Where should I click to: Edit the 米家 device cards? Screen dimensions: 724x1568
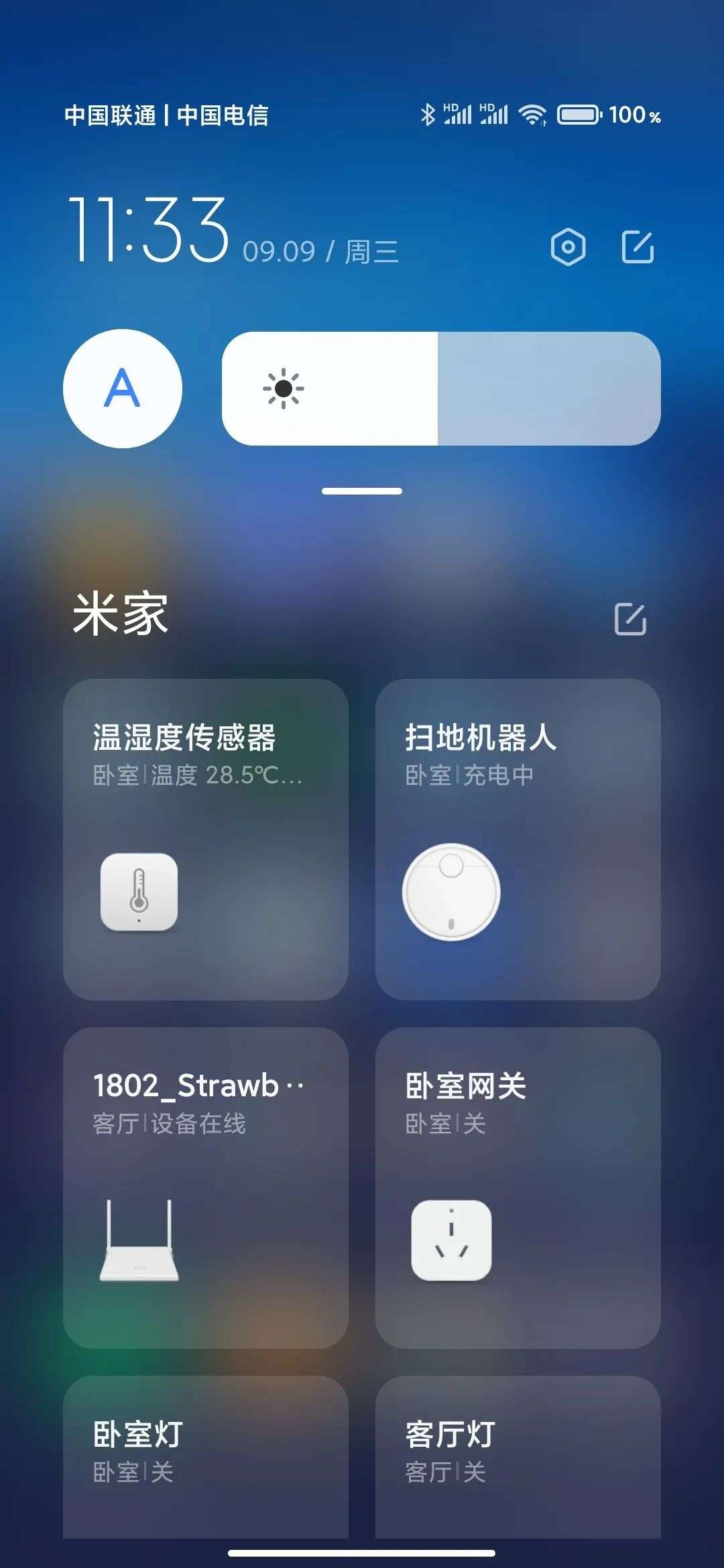coord(630,618)
